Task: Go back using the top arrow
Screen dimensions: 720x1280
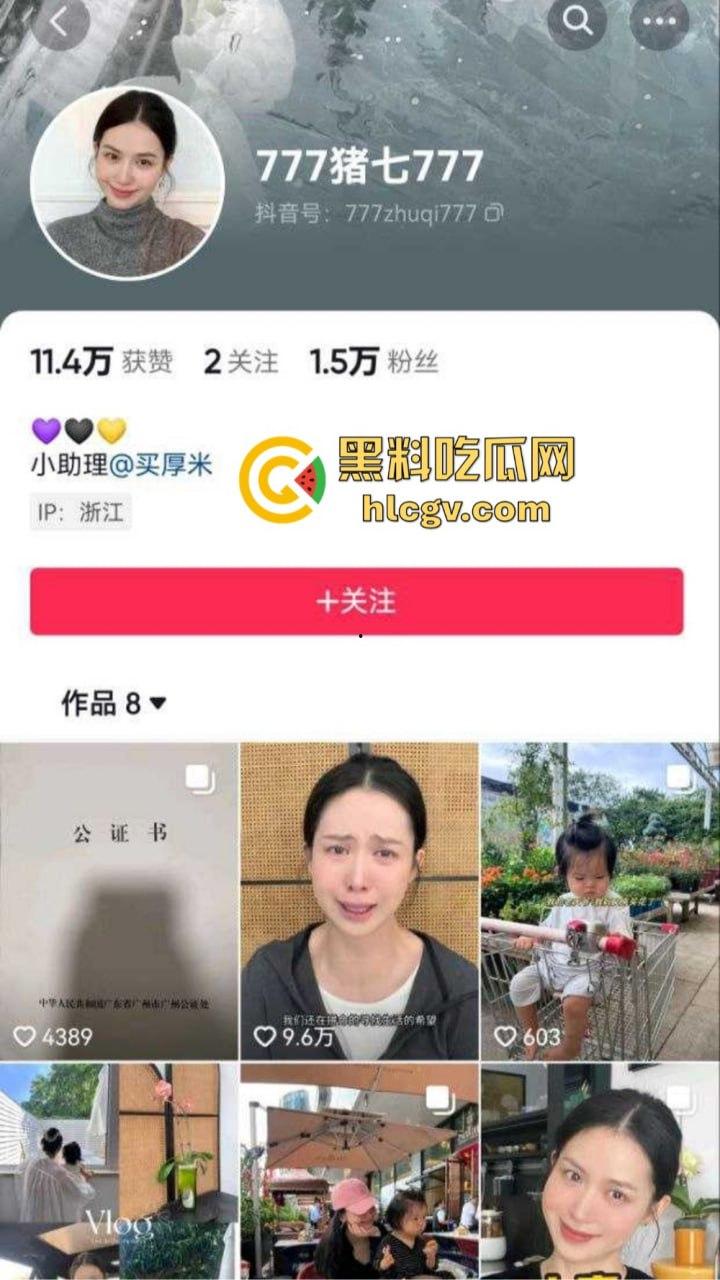Action: pos(59,23)
